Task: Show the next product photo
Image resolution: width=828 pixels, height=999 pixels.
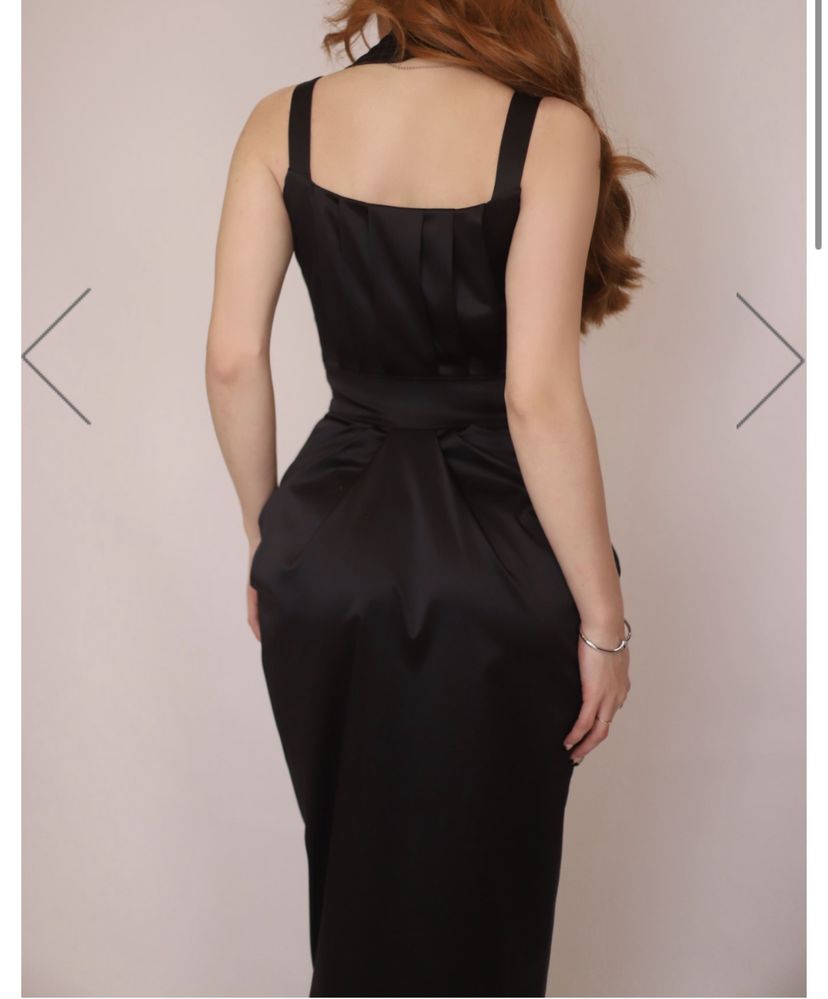Action: coord(769,360)
